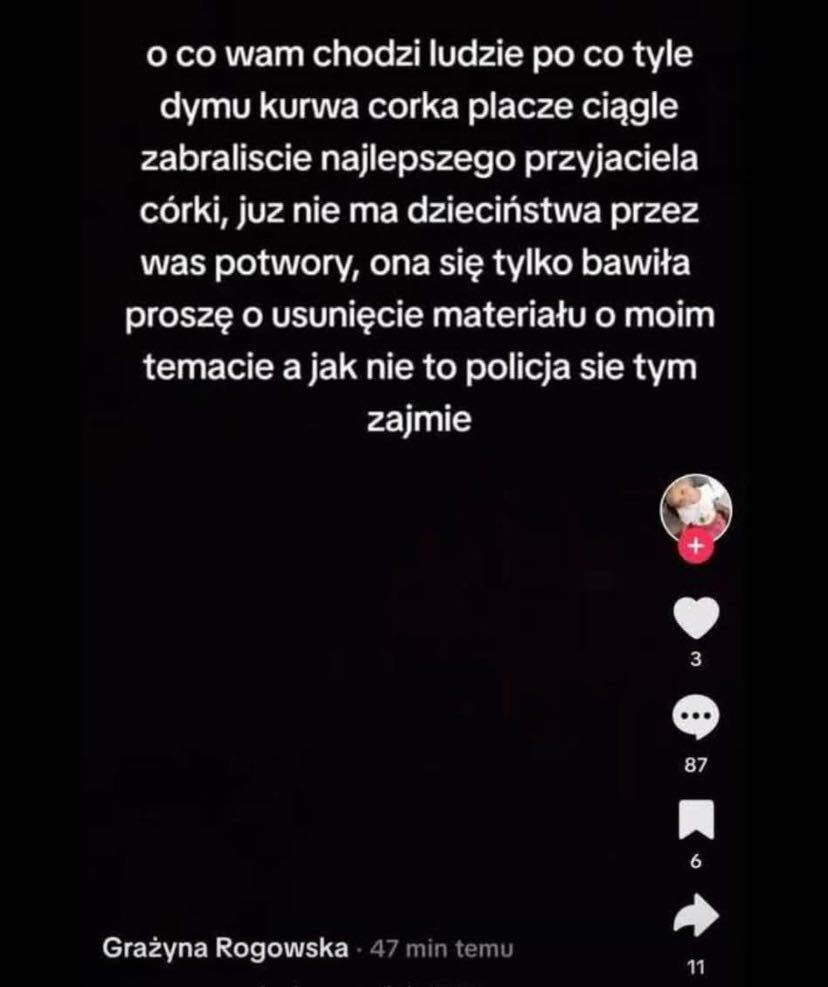The width and height of the screenshot is (828, 987).
Task: Bookmark this video to favorites
Action: 697,820
